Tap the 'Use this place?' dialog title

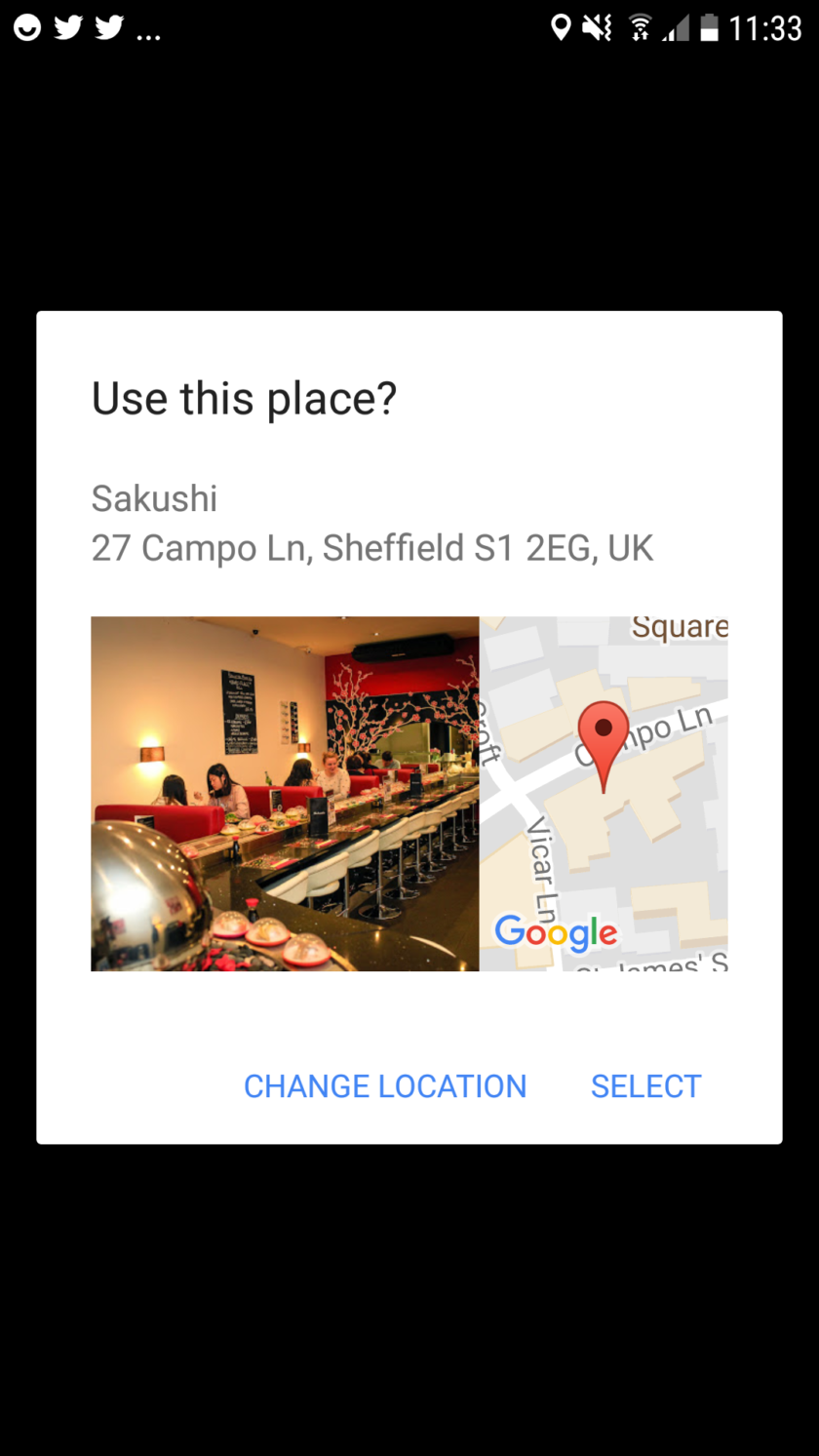[243, 397]
